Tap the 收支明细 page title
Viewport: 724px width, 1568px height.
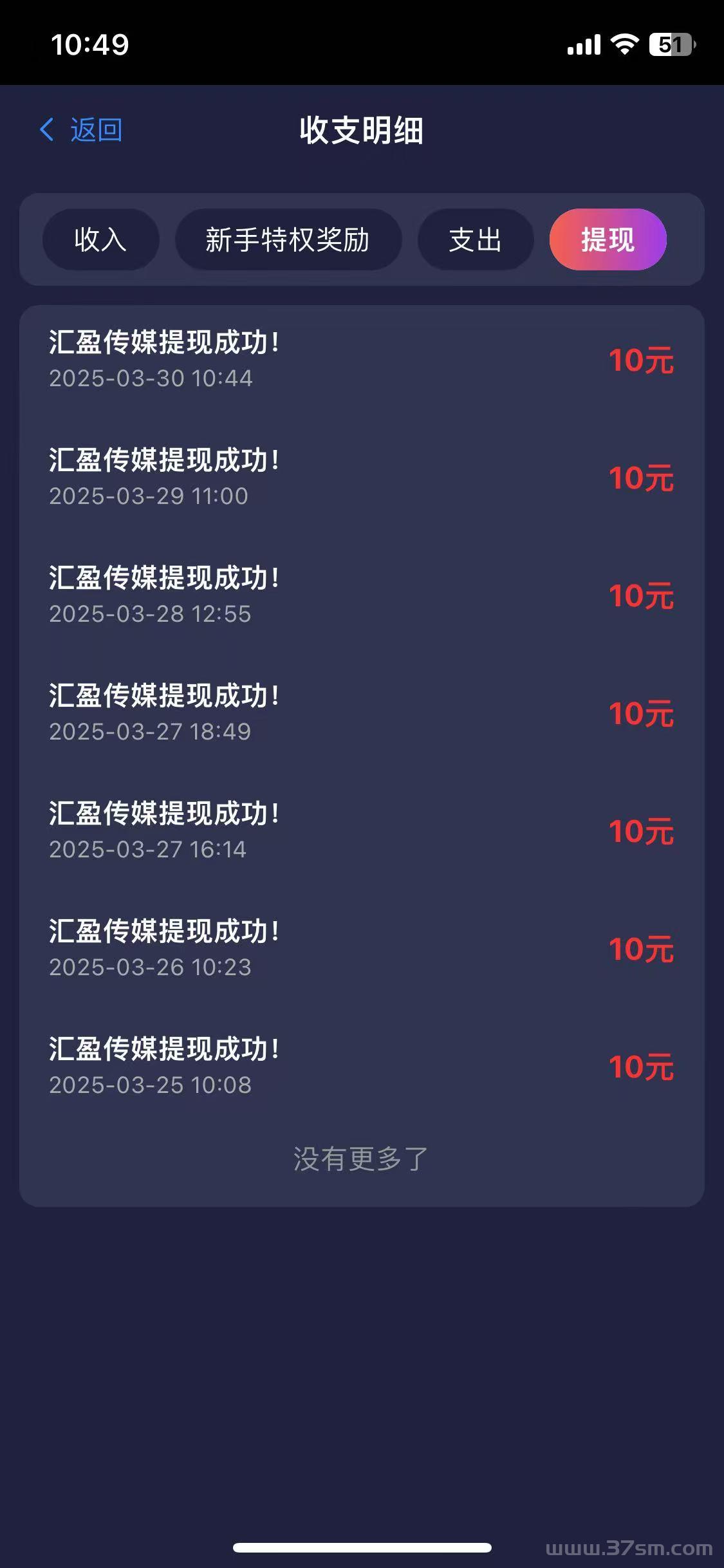click(362, 128)
